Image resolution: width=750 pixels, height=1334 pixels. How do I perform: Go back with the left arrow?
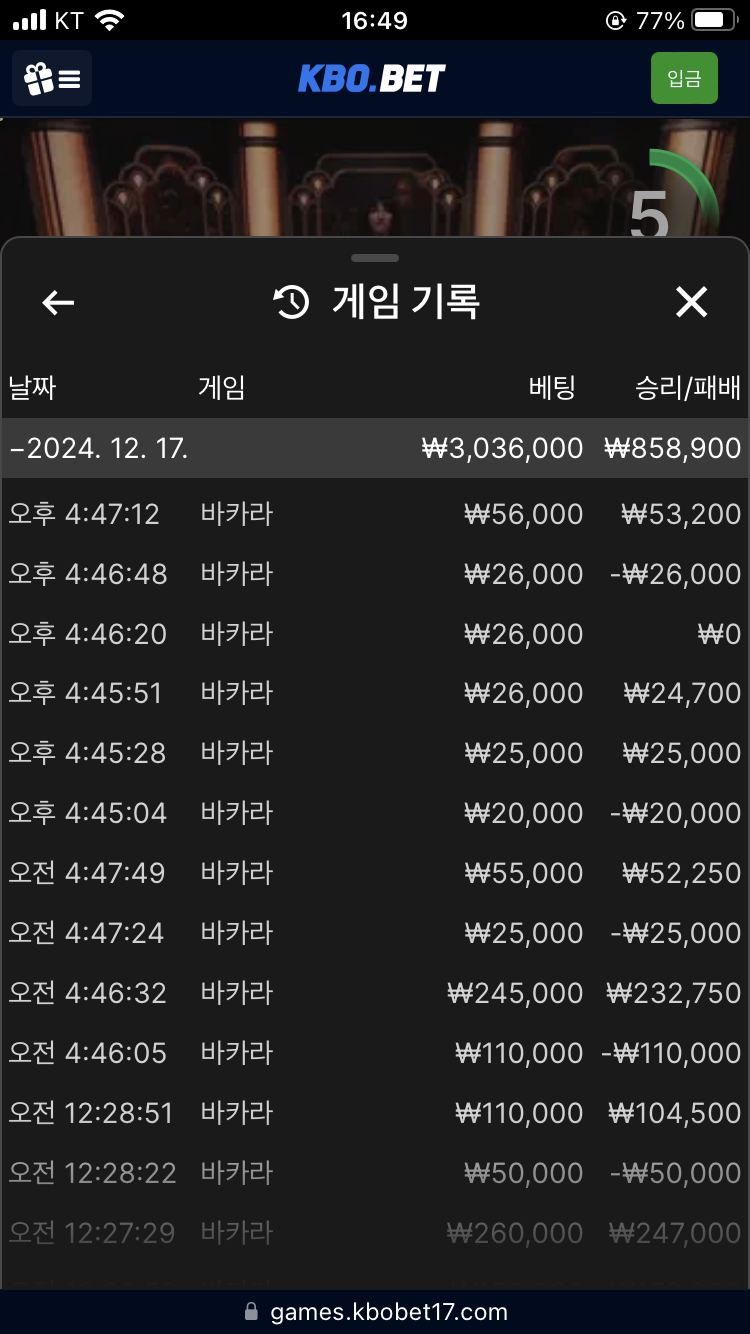click(58, 302)
